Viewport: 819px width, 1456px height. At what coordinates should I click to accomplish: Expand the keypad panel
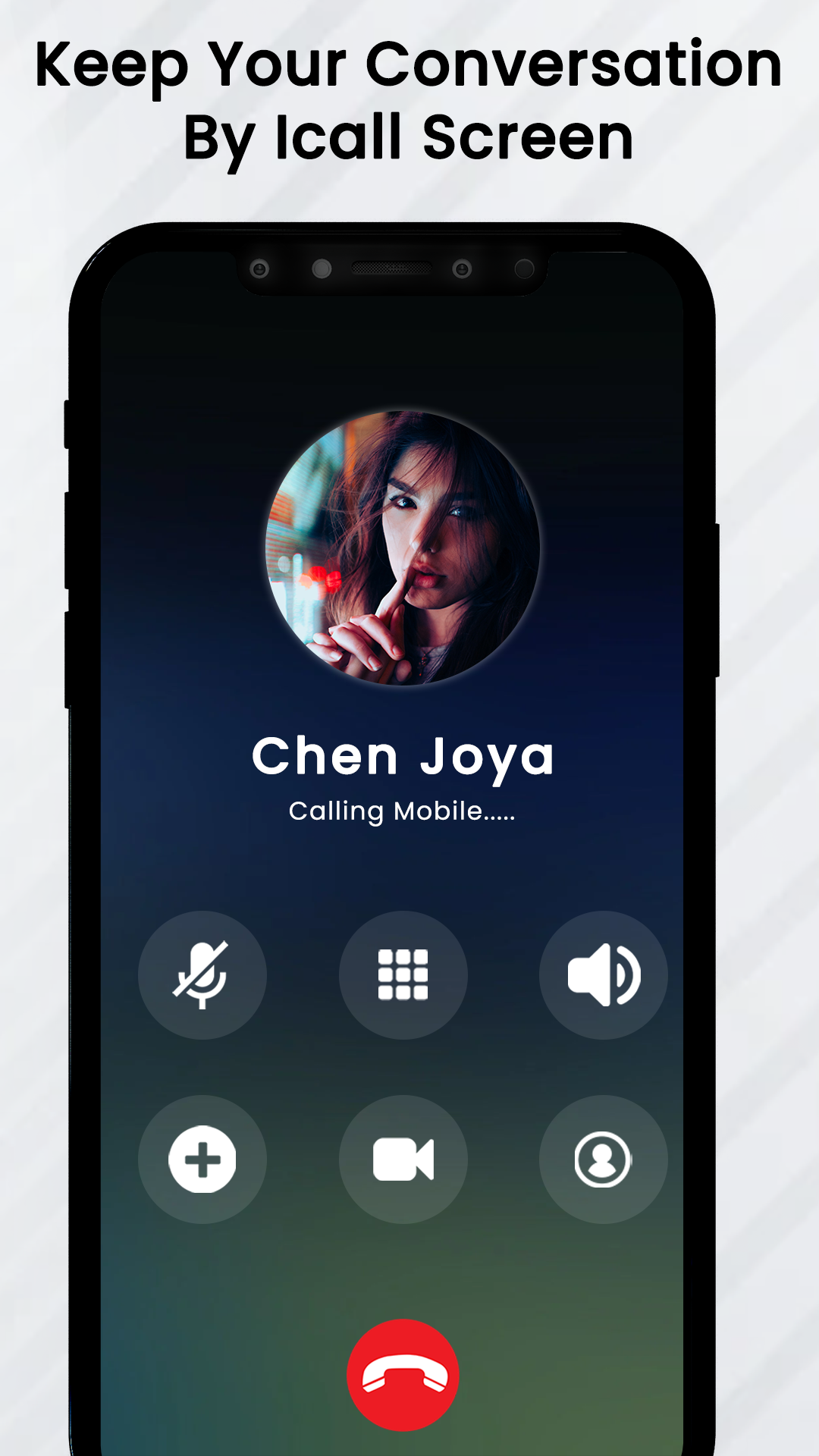403,976
